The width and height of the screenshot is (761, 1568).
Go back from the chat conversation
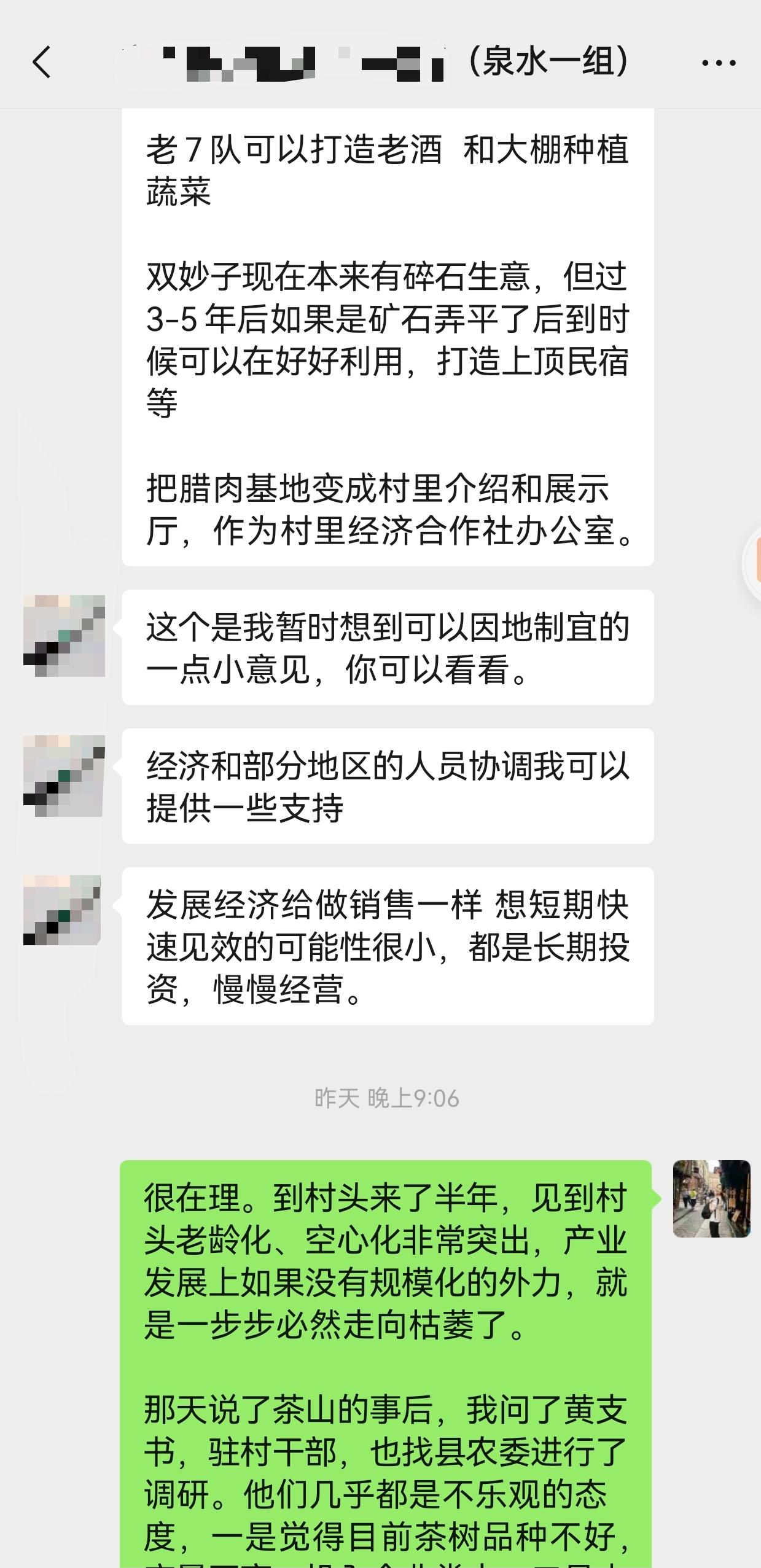click(x=42, y=62)
